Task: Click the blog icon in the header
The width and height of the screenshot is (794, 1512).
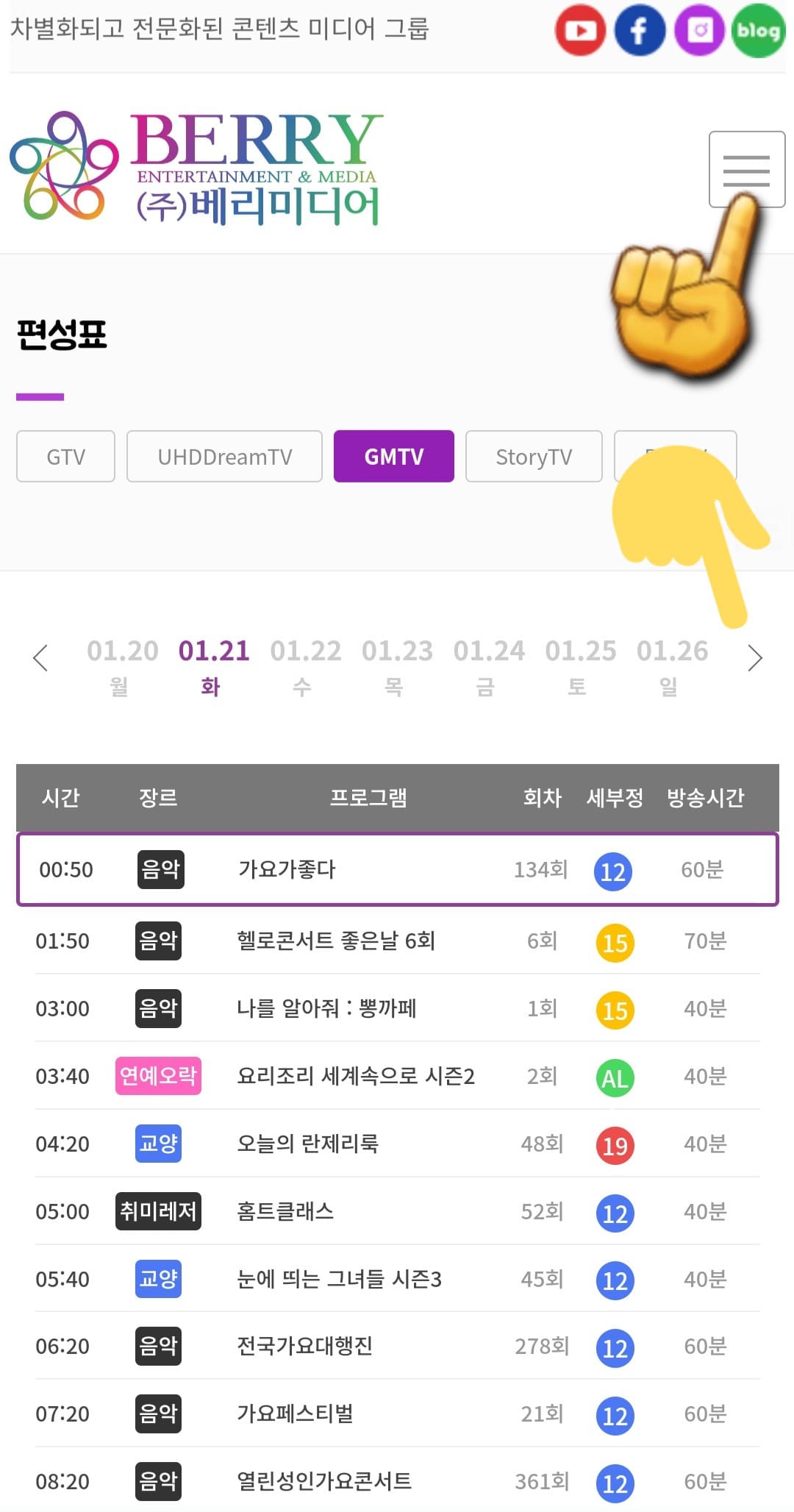Action: tap(759, 30)
